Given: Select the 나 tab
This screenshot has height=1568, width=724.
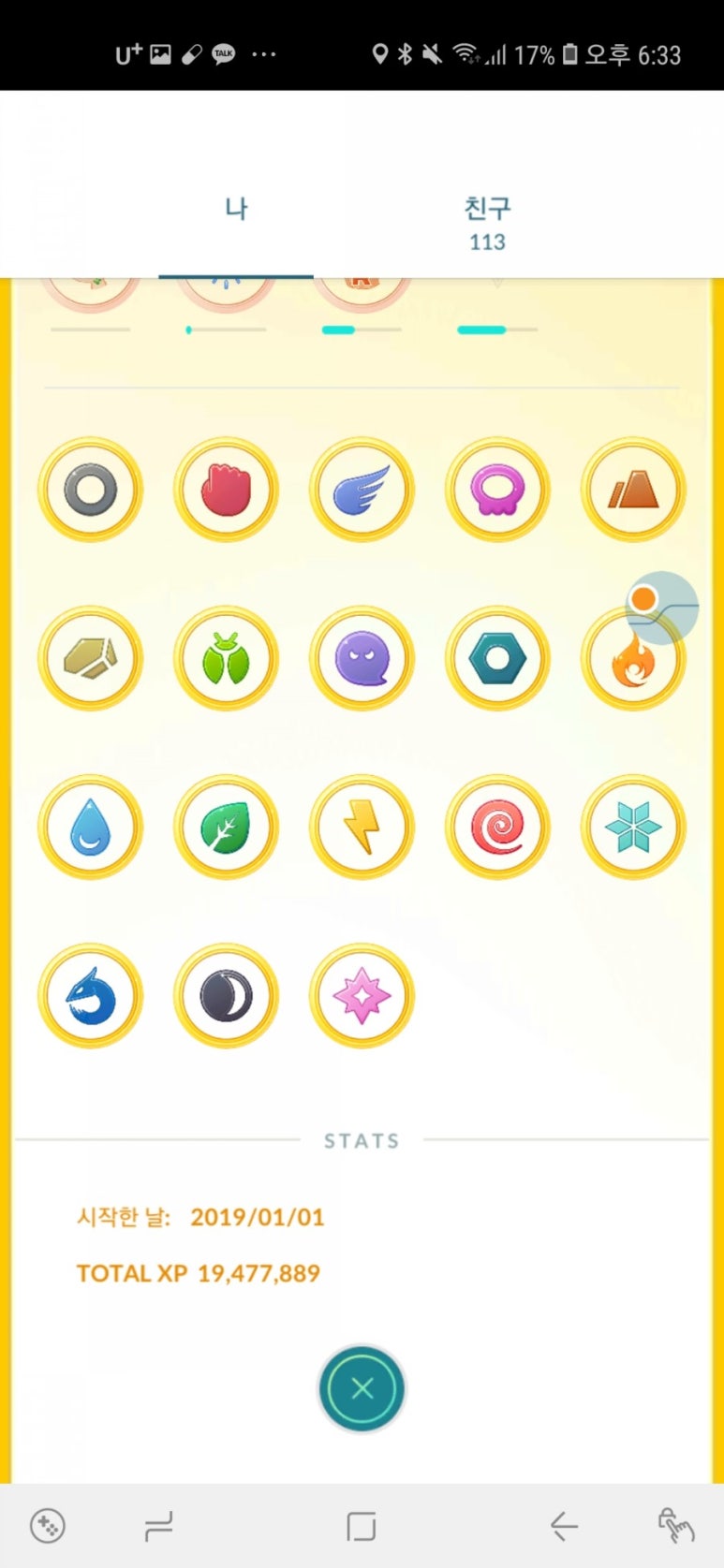Looking at the screenshot, I should [x=236, y=211].
